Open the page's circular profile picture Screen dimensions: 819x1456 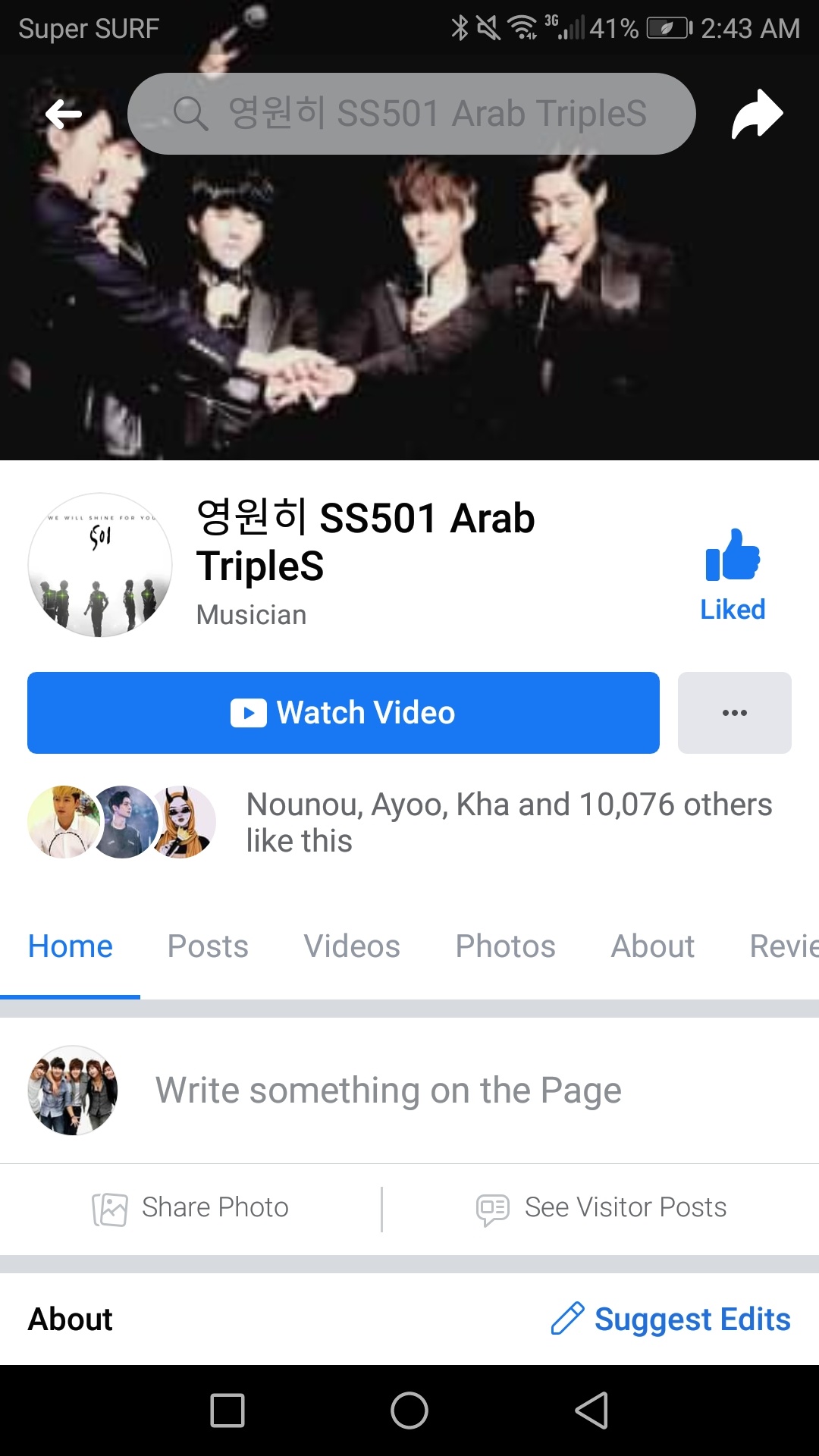point(100,565)
